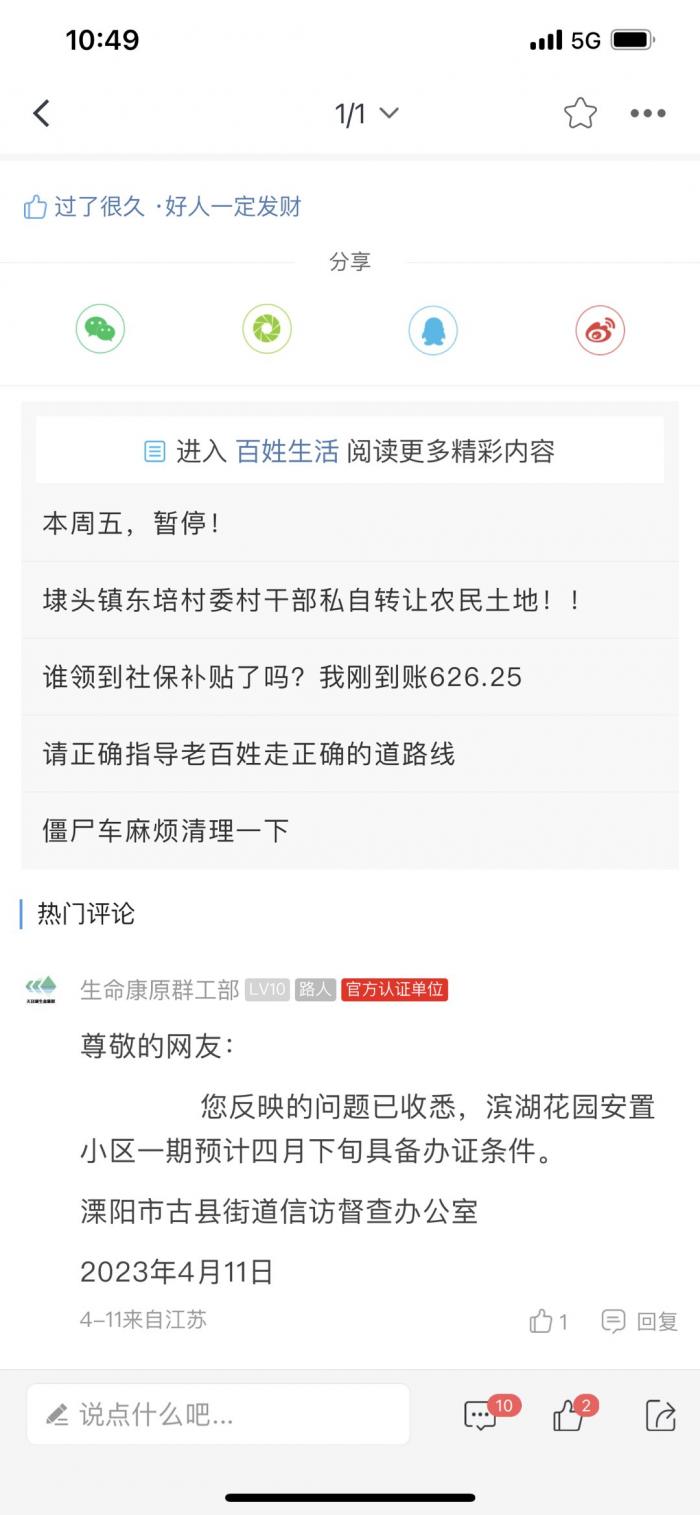Open the comments icon with 10 badge
Image resolution: width=700 pixels, height=1515 pixels.
[482, 1415]
